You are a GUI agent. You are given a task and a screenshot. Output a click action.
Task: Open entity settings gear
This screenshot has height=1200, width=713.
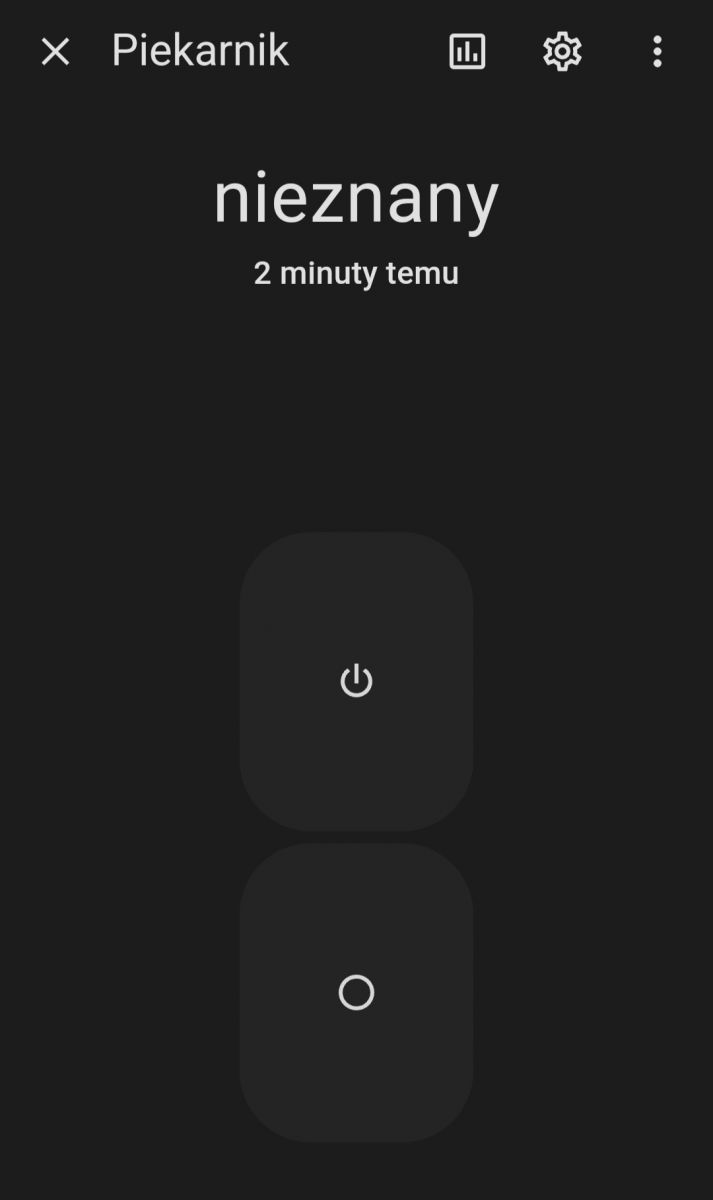pyautogui.click(x=562, y=52)
